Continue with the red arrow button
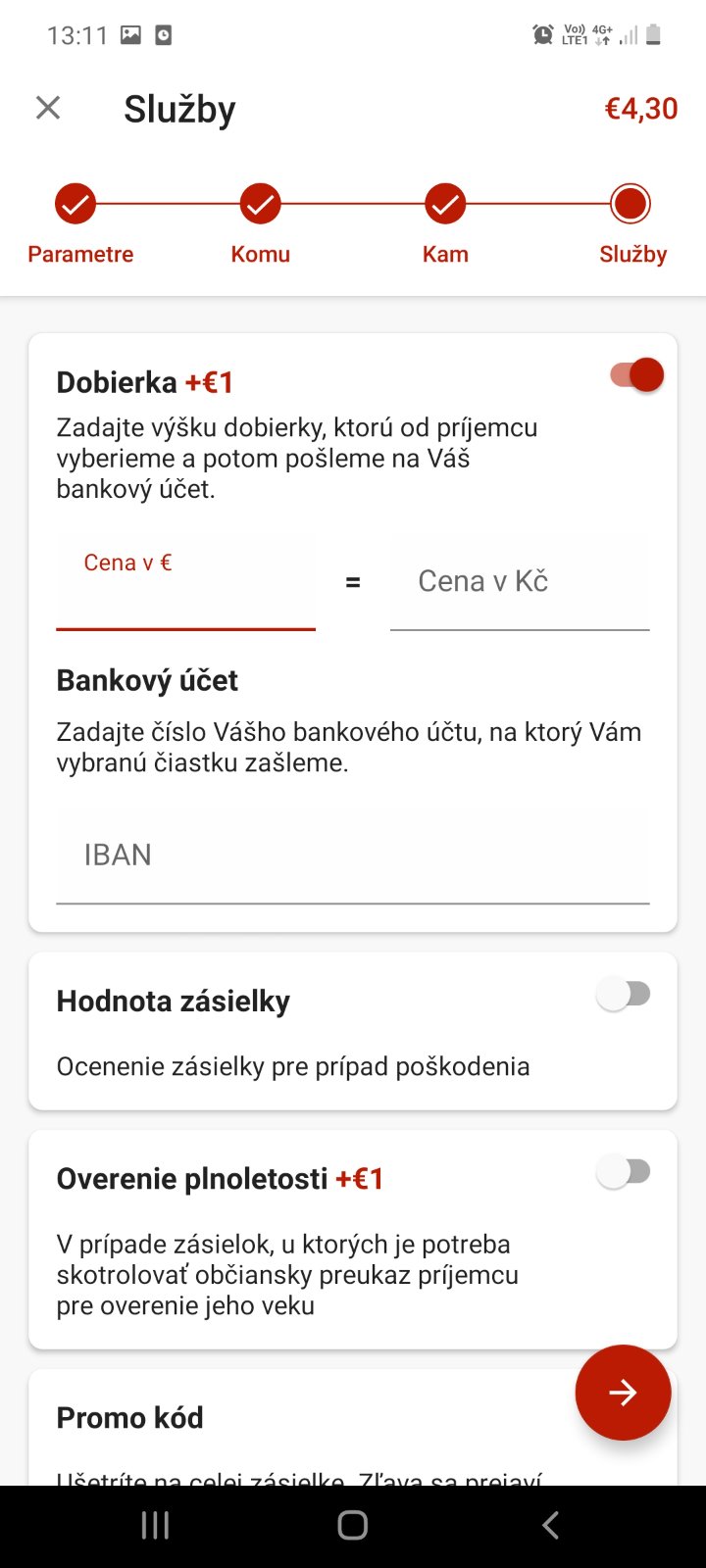706x1568 pixels. (x=623, y=1393)
